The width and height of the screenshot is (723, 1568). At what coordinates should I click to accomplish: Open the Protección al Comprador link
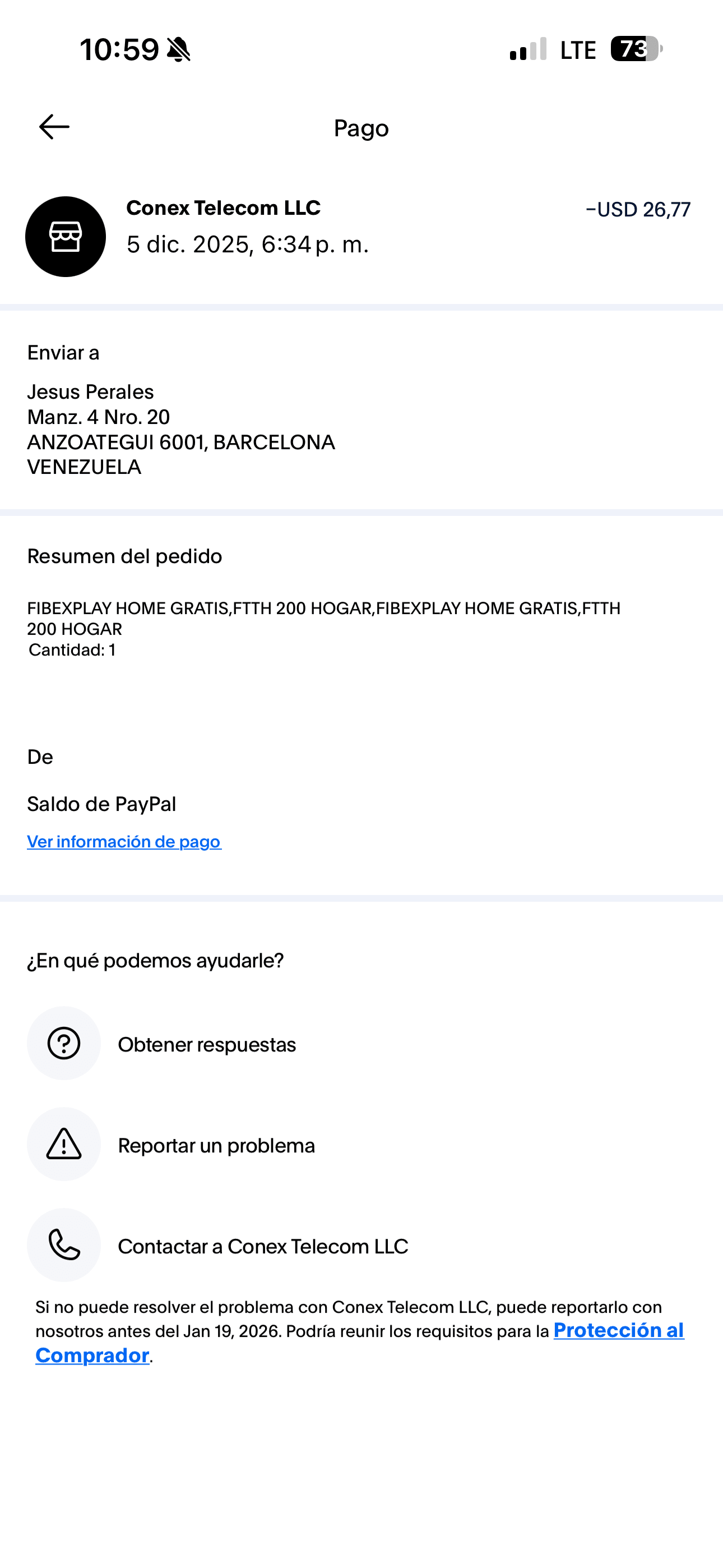618,1331
